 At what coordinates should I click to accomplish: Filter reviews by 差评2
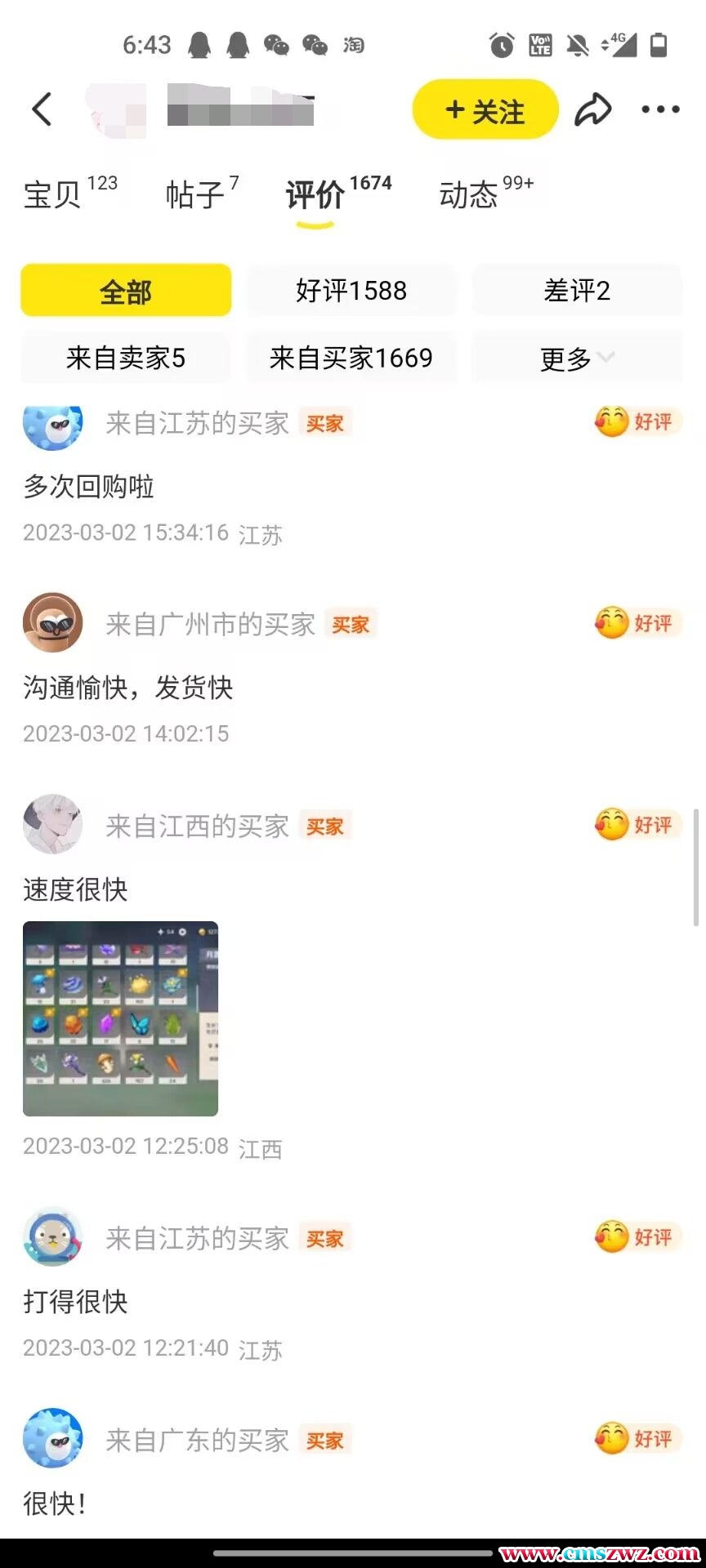click(x=577, y=291)
